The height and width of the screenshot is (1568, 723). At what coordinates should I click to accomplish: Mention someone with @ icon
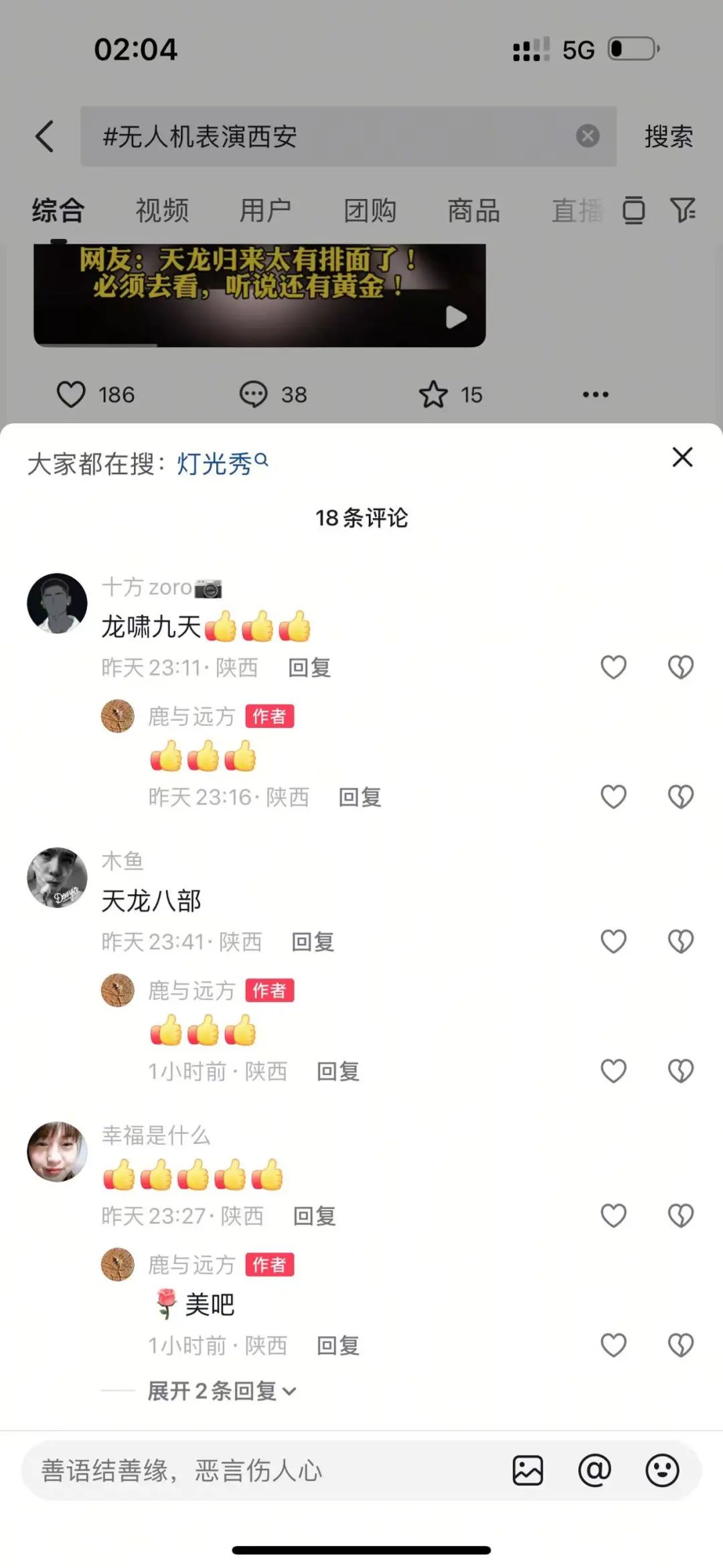pos(594,1471)
